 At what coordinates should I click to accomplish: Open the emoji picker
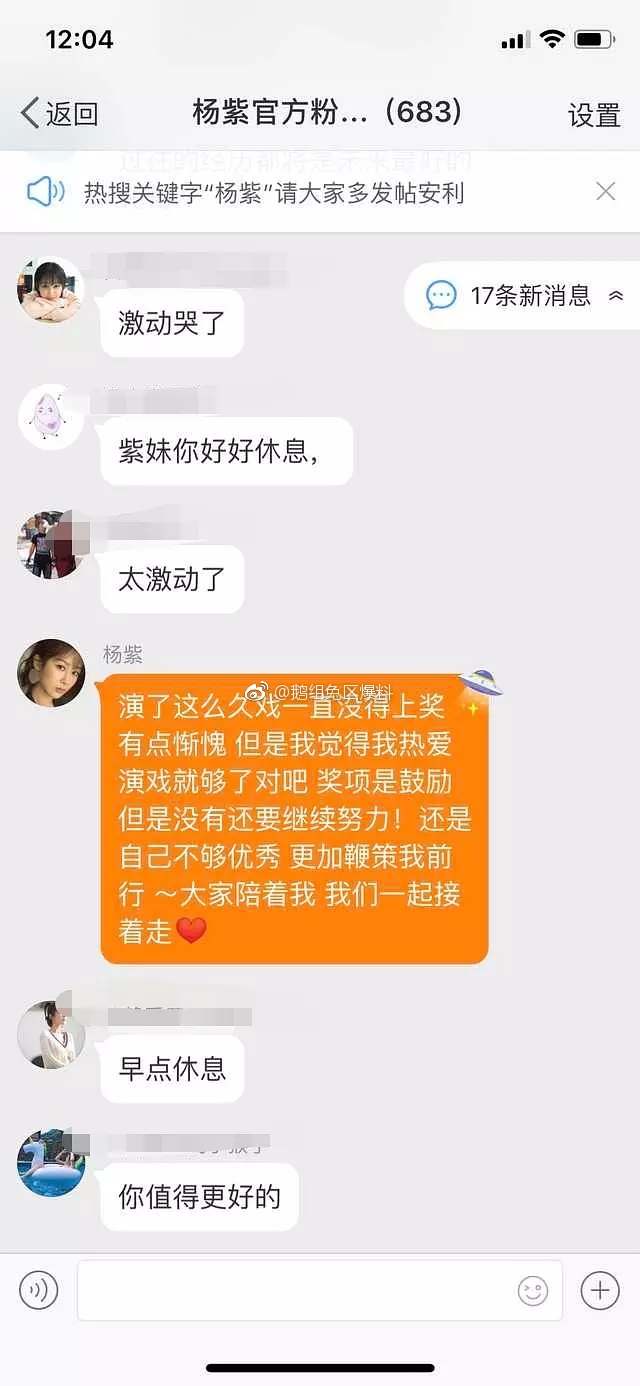532,1290
